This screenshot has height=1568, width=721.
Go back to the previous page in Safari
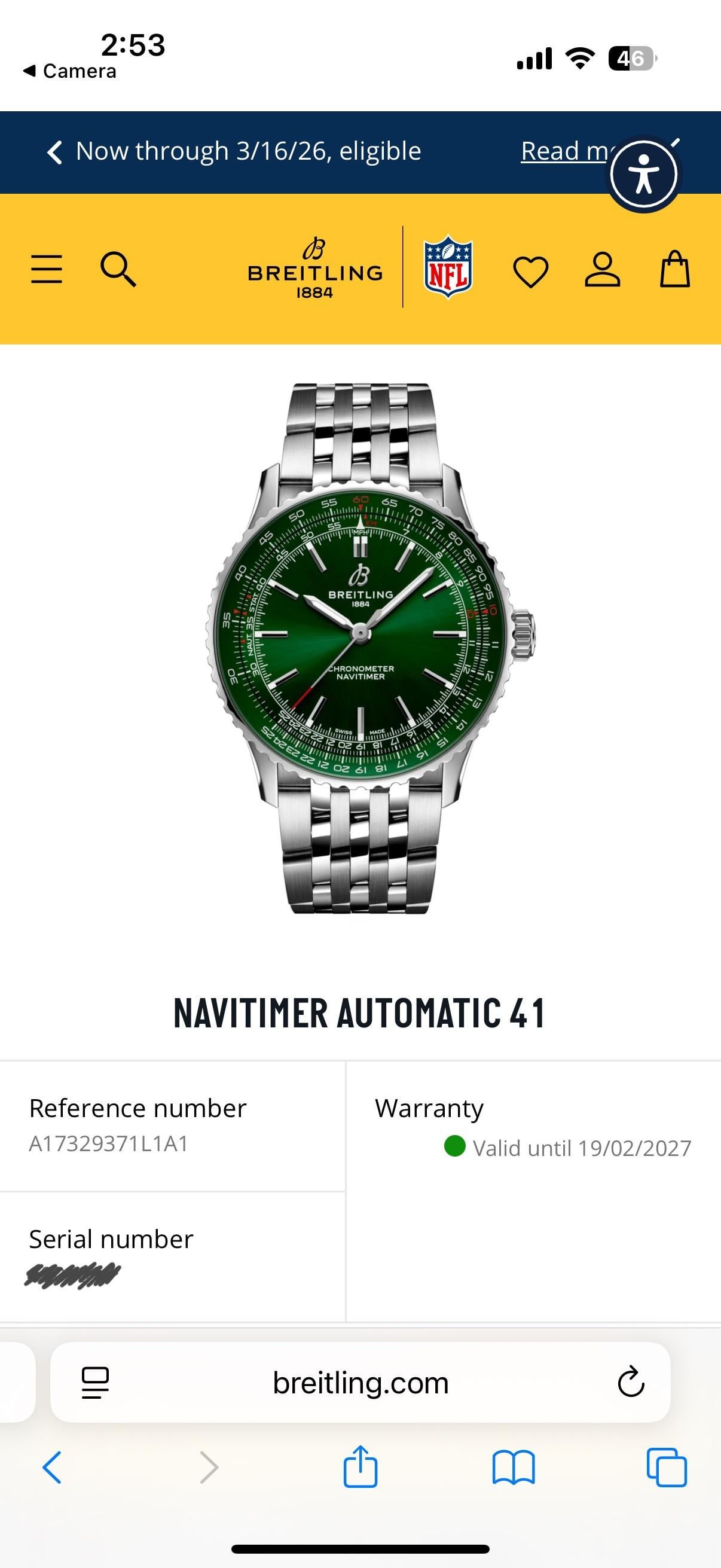(x=52, y=1468)
